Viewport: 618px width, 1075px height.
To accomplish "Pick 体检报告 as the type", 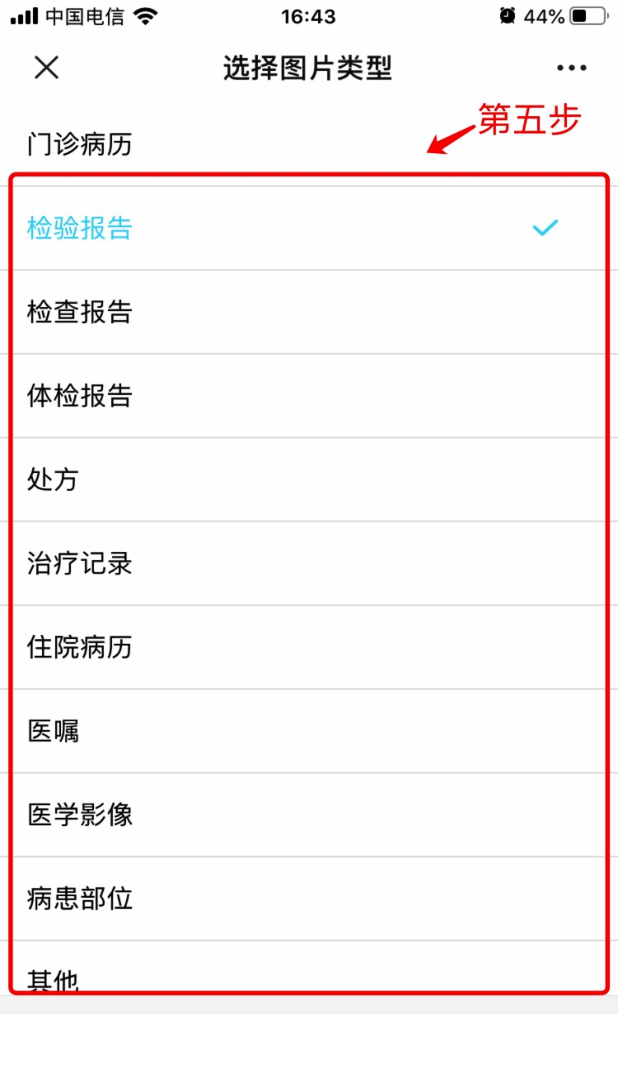I will 80,397.
